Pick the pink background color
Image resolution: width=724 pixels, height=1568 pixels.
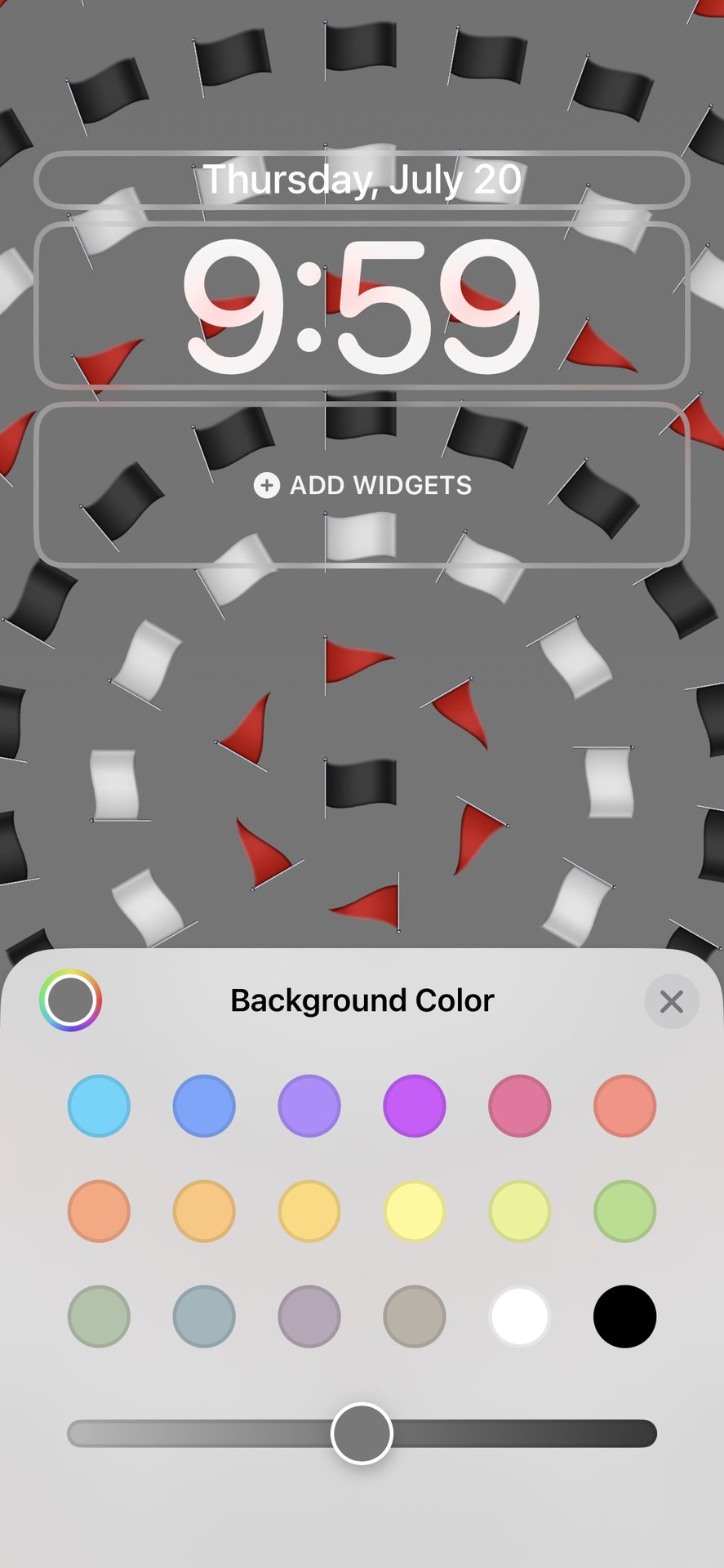pyautogui.click(x=519, y=1106)
